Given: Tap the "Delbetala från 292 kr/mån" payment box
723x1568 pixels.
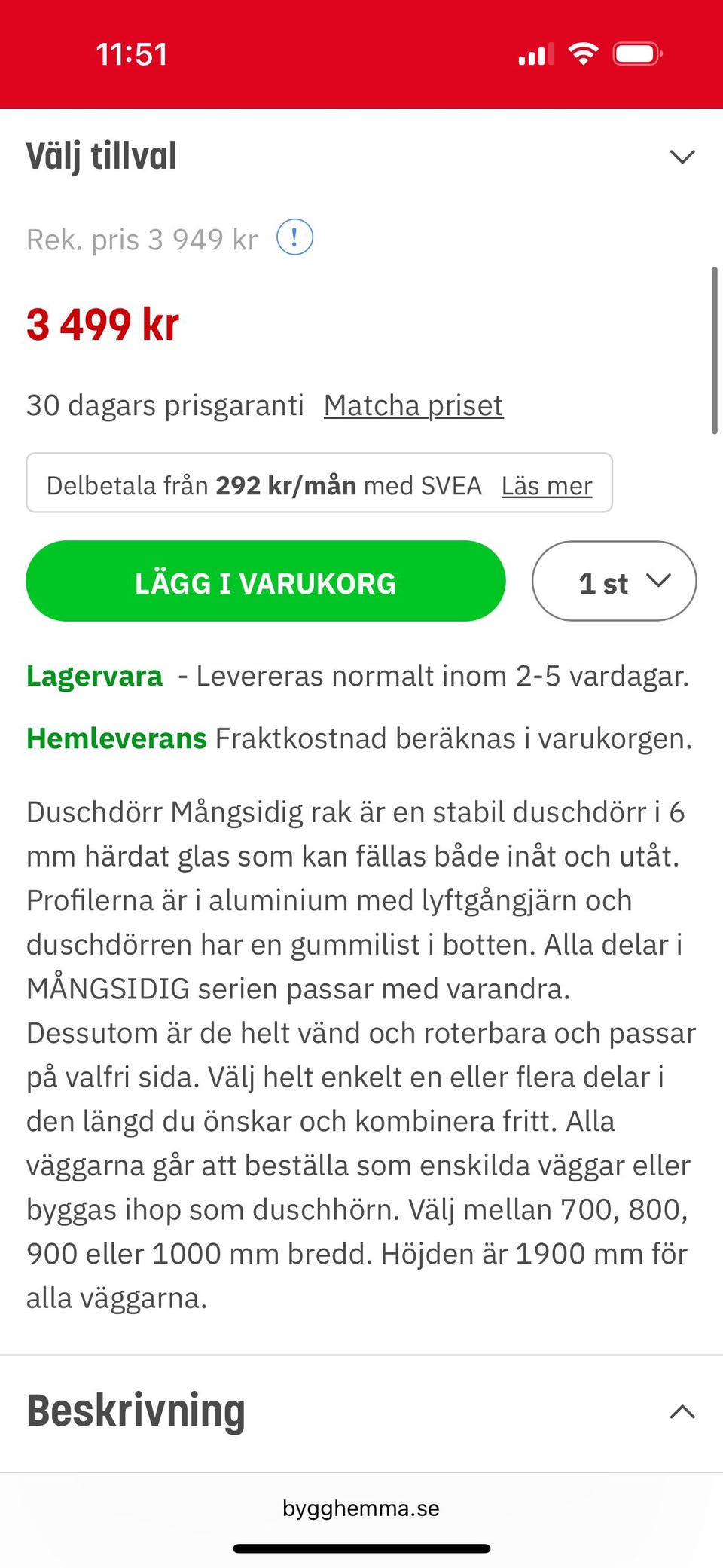Looking at the screenshot, I should [319, 484].
